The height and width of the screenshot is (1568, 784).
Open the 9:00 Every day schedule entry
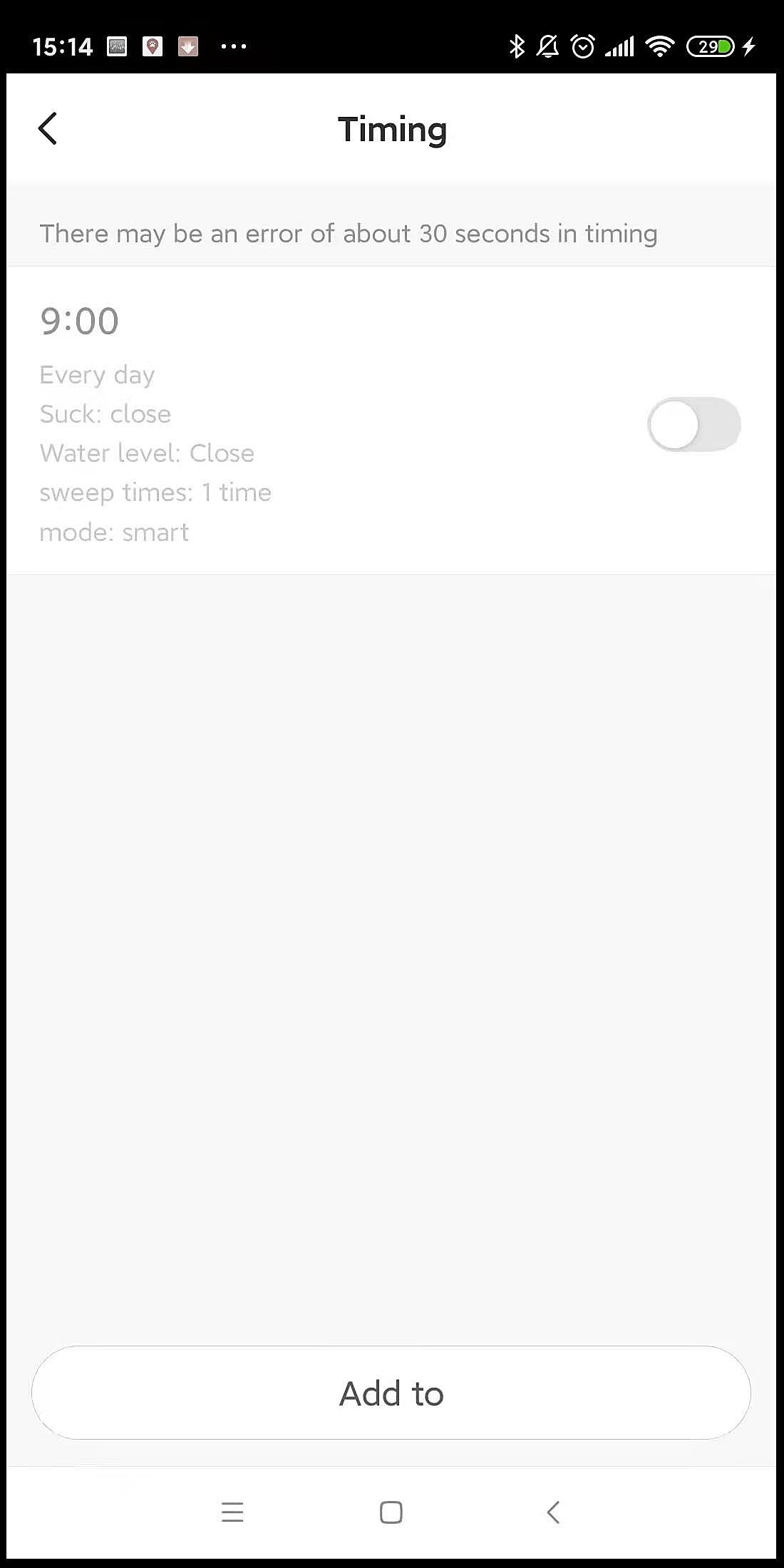tap(391, 421)
